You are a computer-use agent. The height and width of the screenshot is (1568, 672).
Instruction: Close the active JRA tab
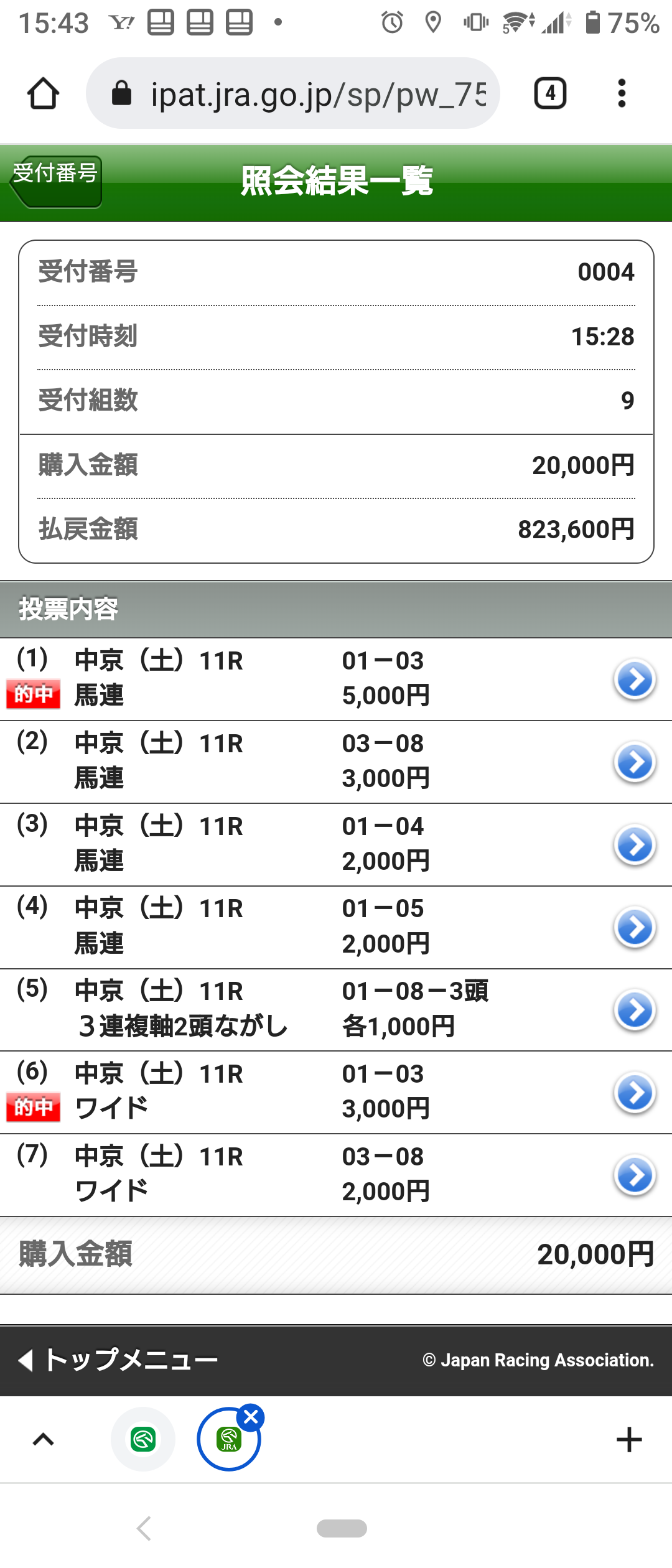click(251, 1418)
